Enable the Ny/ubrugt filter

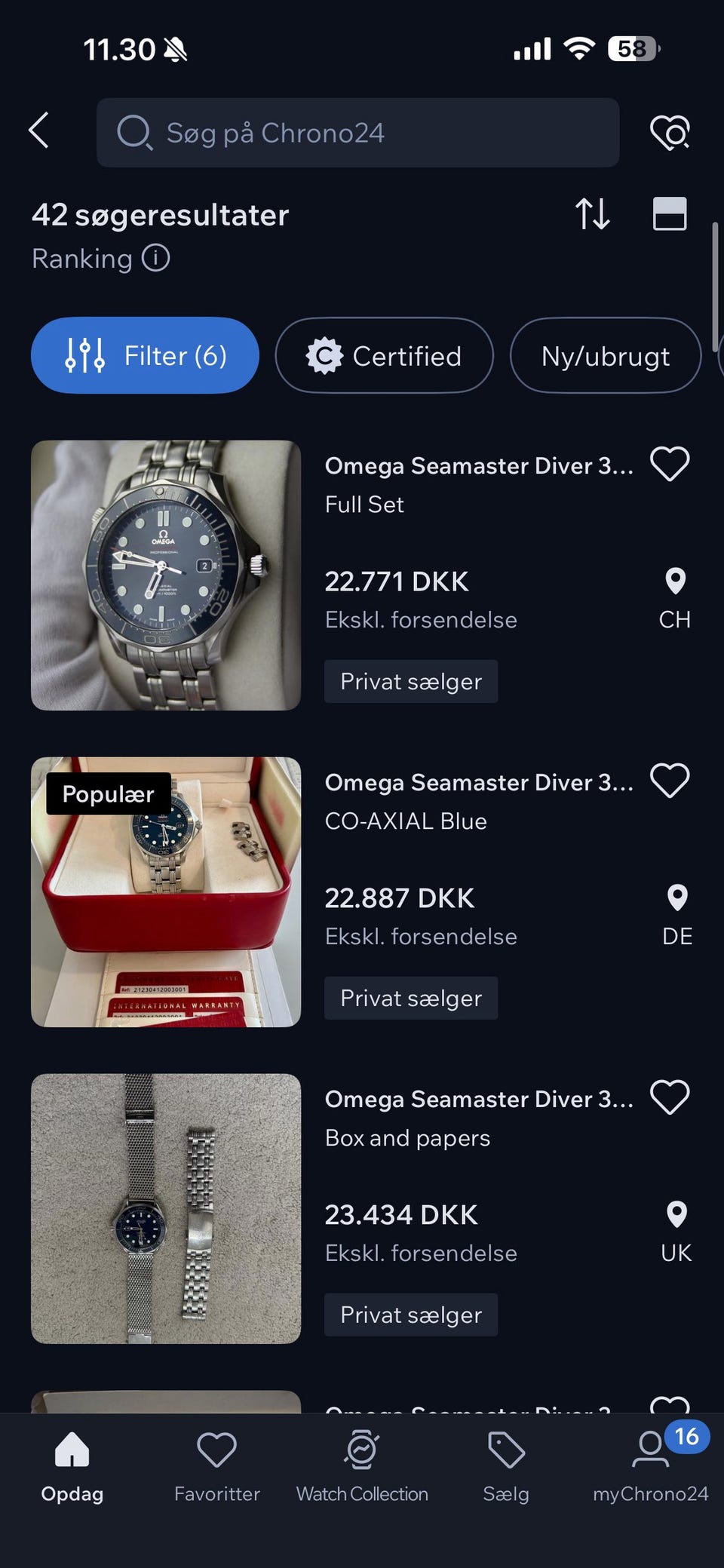coord(605,355)
